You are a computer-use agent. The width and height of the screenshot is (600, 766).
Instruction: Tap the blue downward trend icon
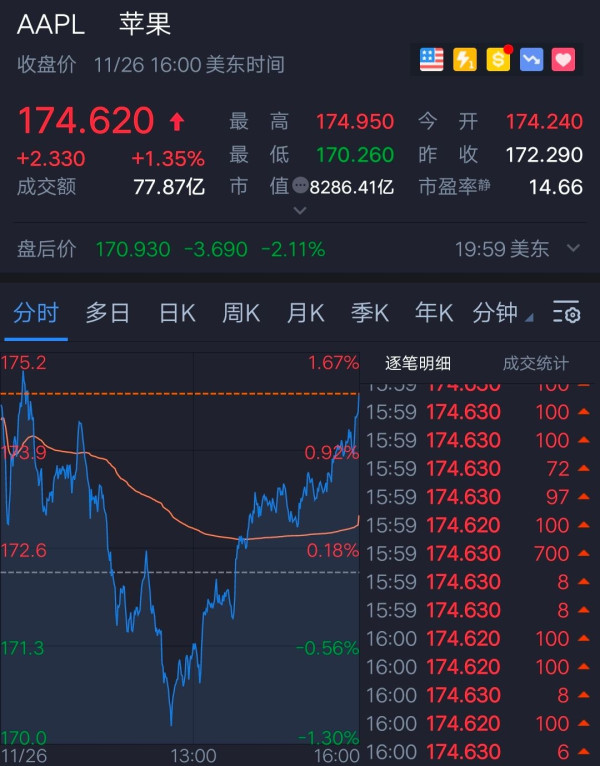[531, 59]
